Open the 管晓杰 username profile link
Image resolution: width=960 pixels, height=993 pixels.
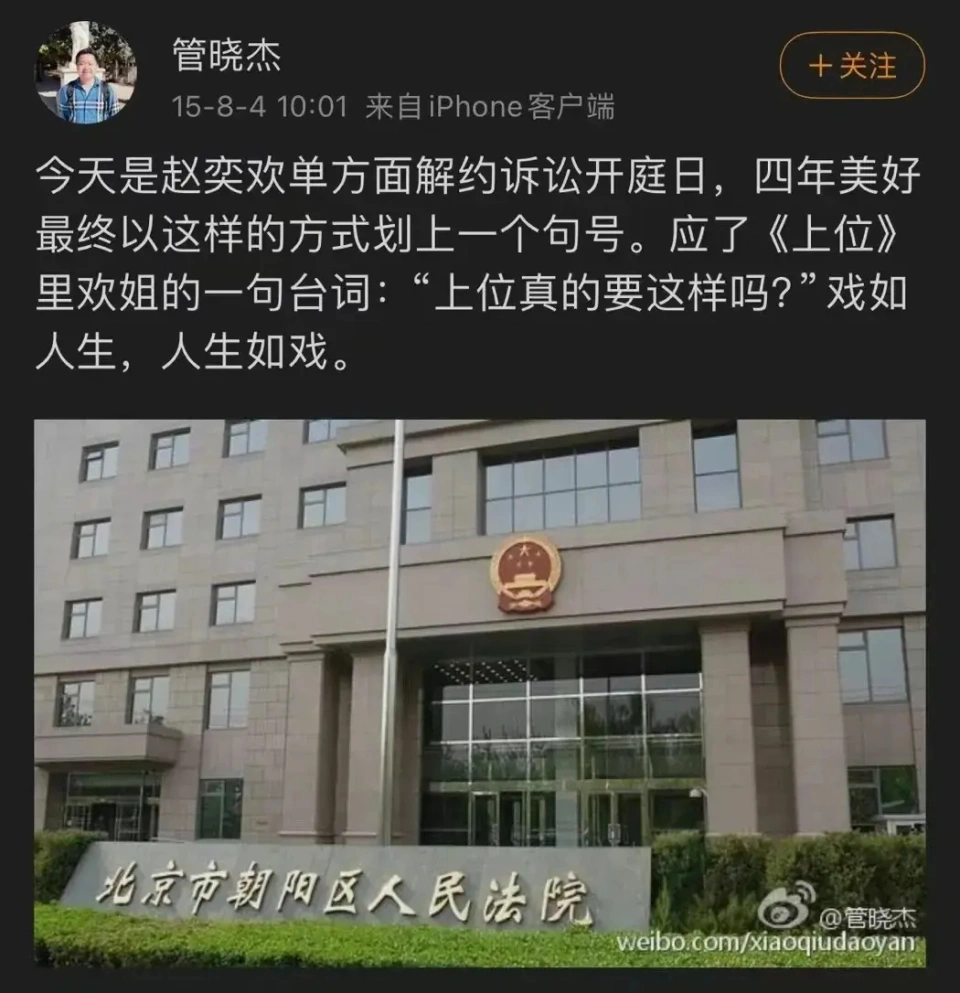click(227, 56)
